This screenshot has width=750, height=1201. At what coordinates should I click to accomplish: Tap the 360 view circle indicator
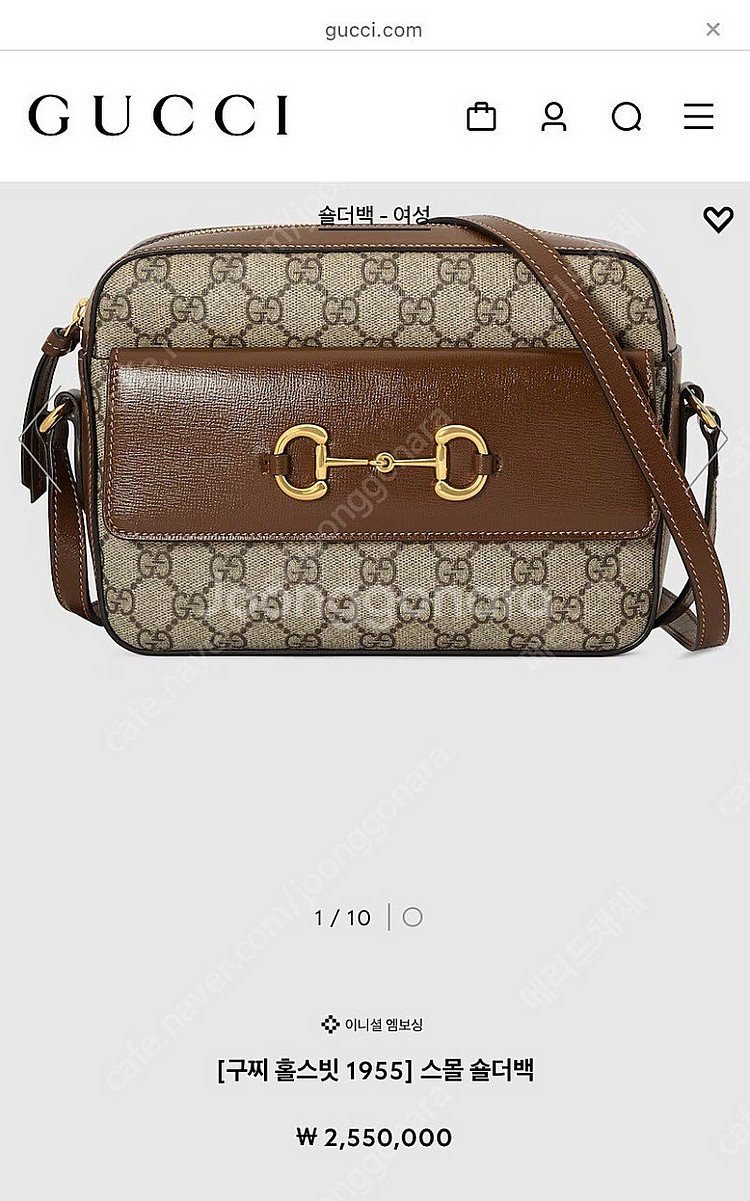click(412, 917)
